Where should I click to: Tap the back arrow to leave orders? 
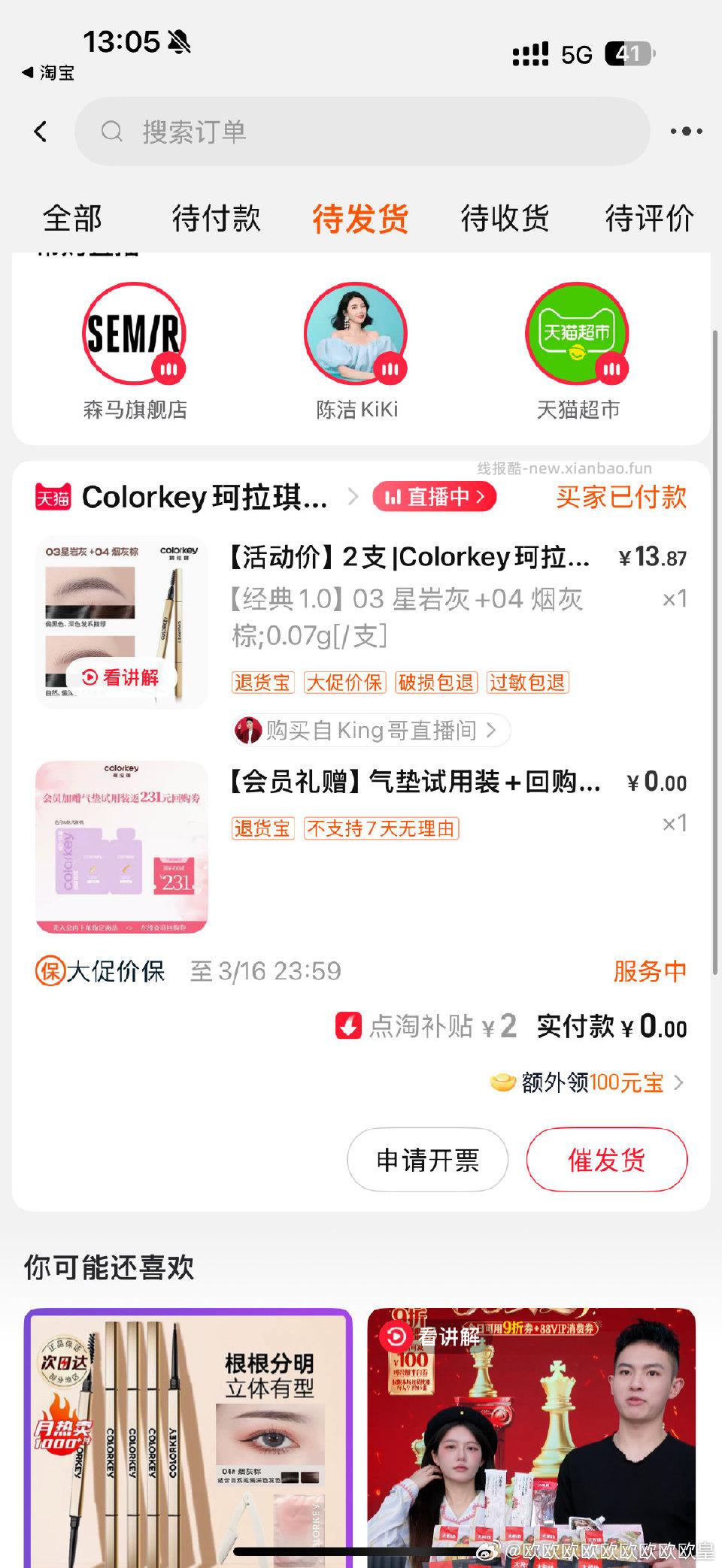click(x=41, y=131)
